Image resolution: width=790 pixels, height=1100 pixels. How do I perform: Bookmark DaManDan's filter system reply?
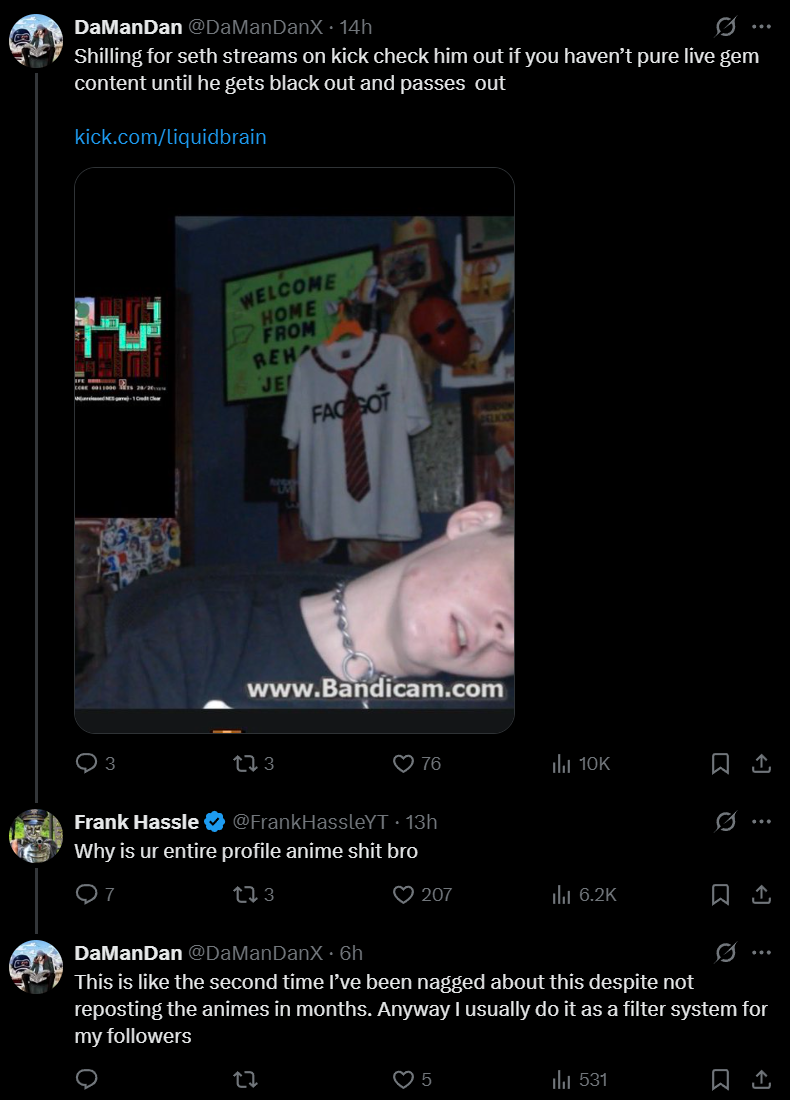pos(720,1079)
